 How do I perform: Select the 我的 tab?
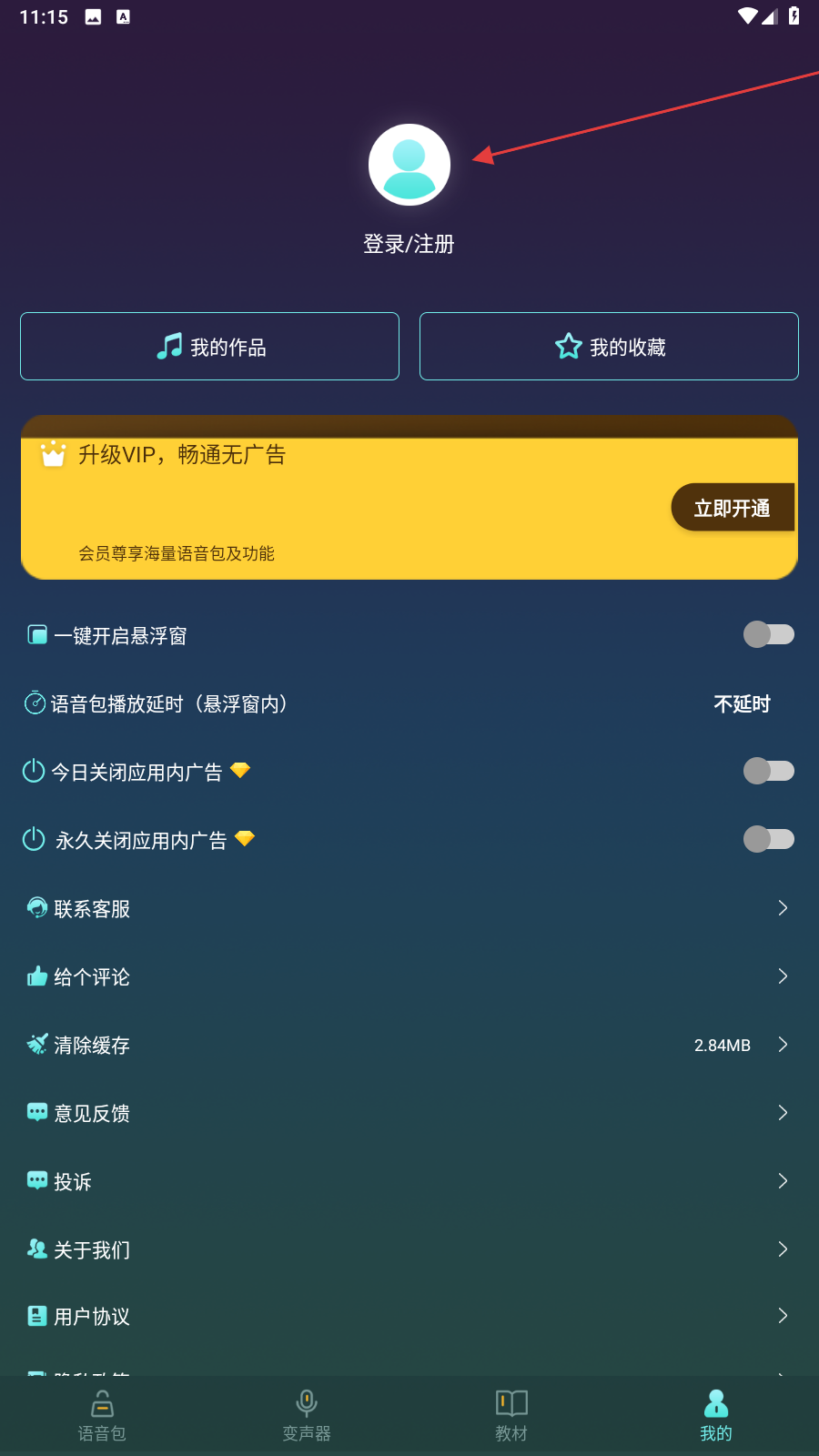point(716,1416)
